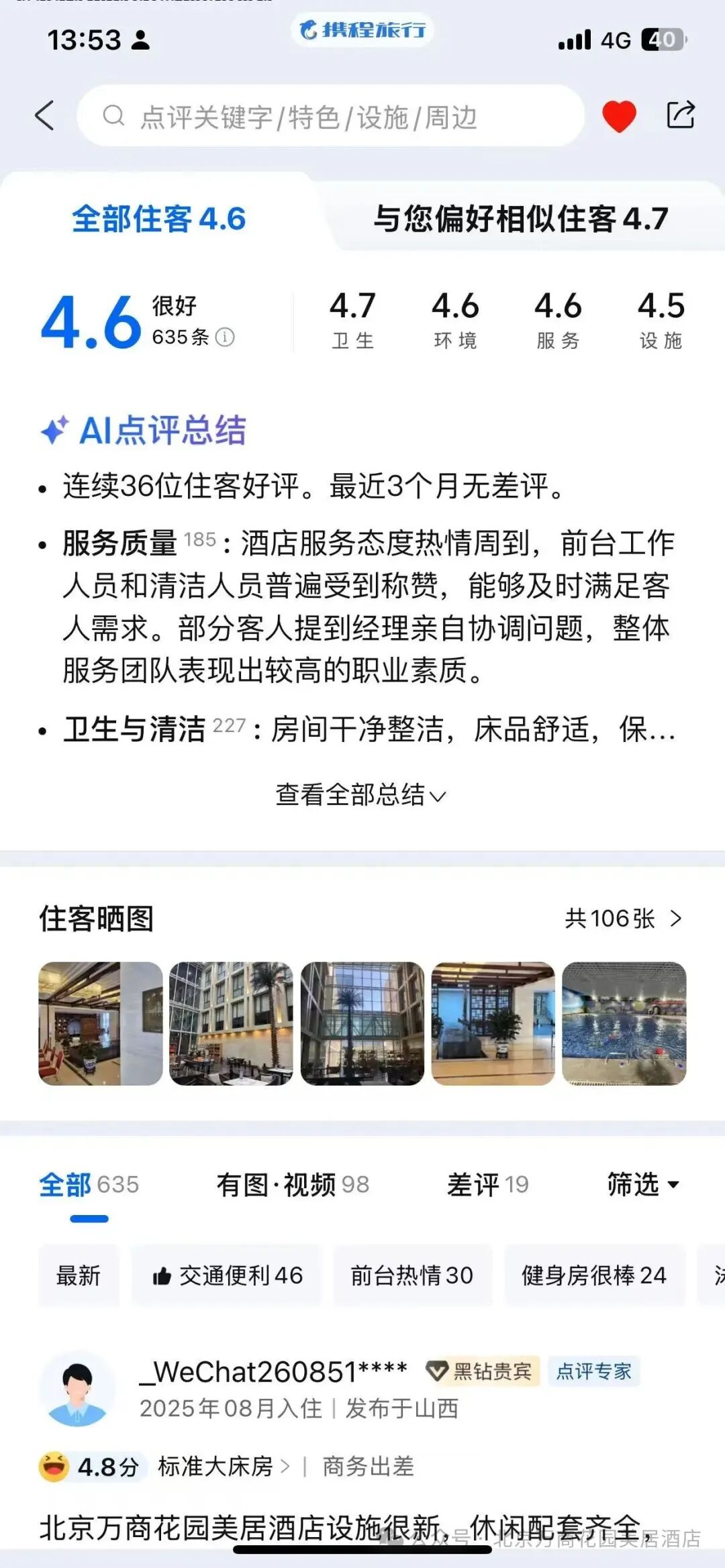725x1568 pixels.
Task: Filter reviews by 交通便利
Action: [227, 1275]
